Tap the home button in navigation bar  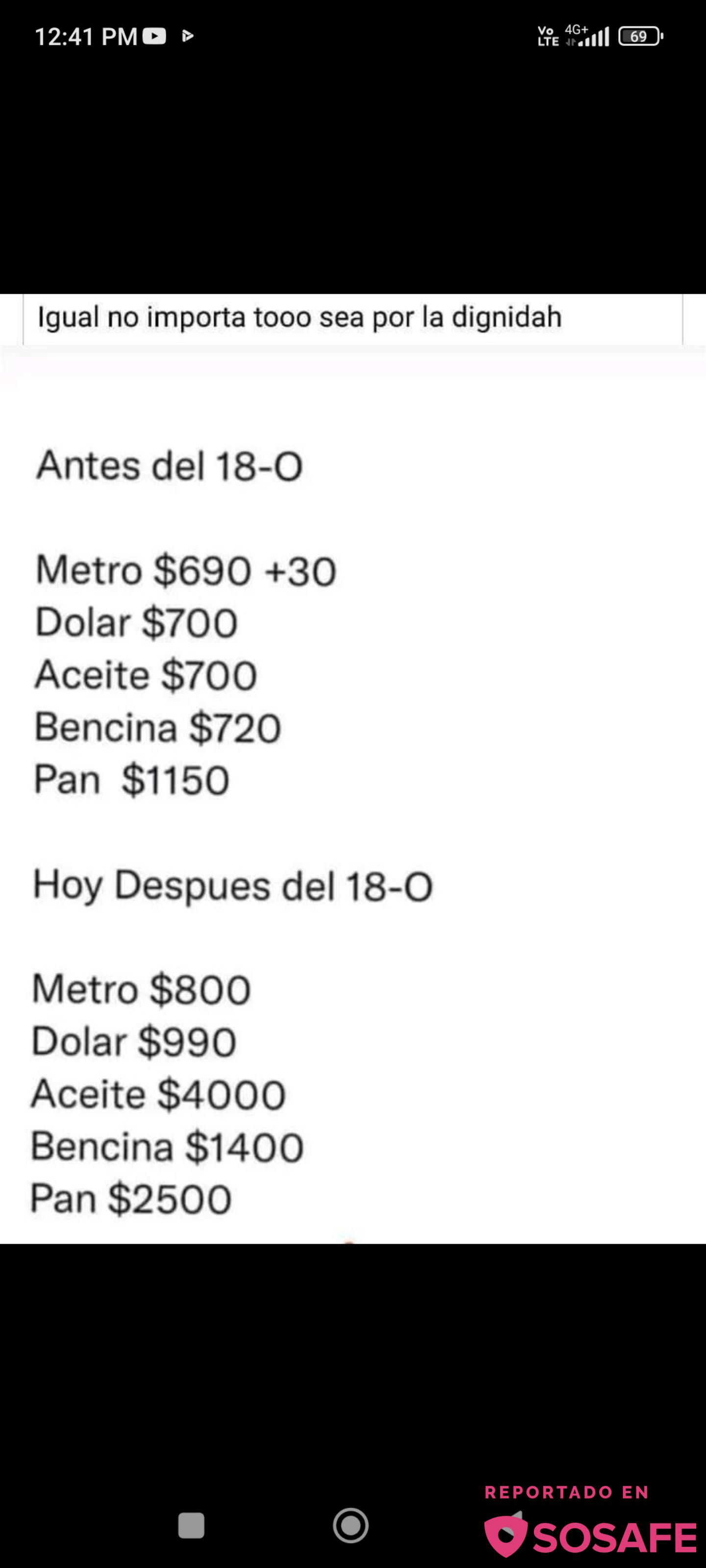(x=351, y=1525)
